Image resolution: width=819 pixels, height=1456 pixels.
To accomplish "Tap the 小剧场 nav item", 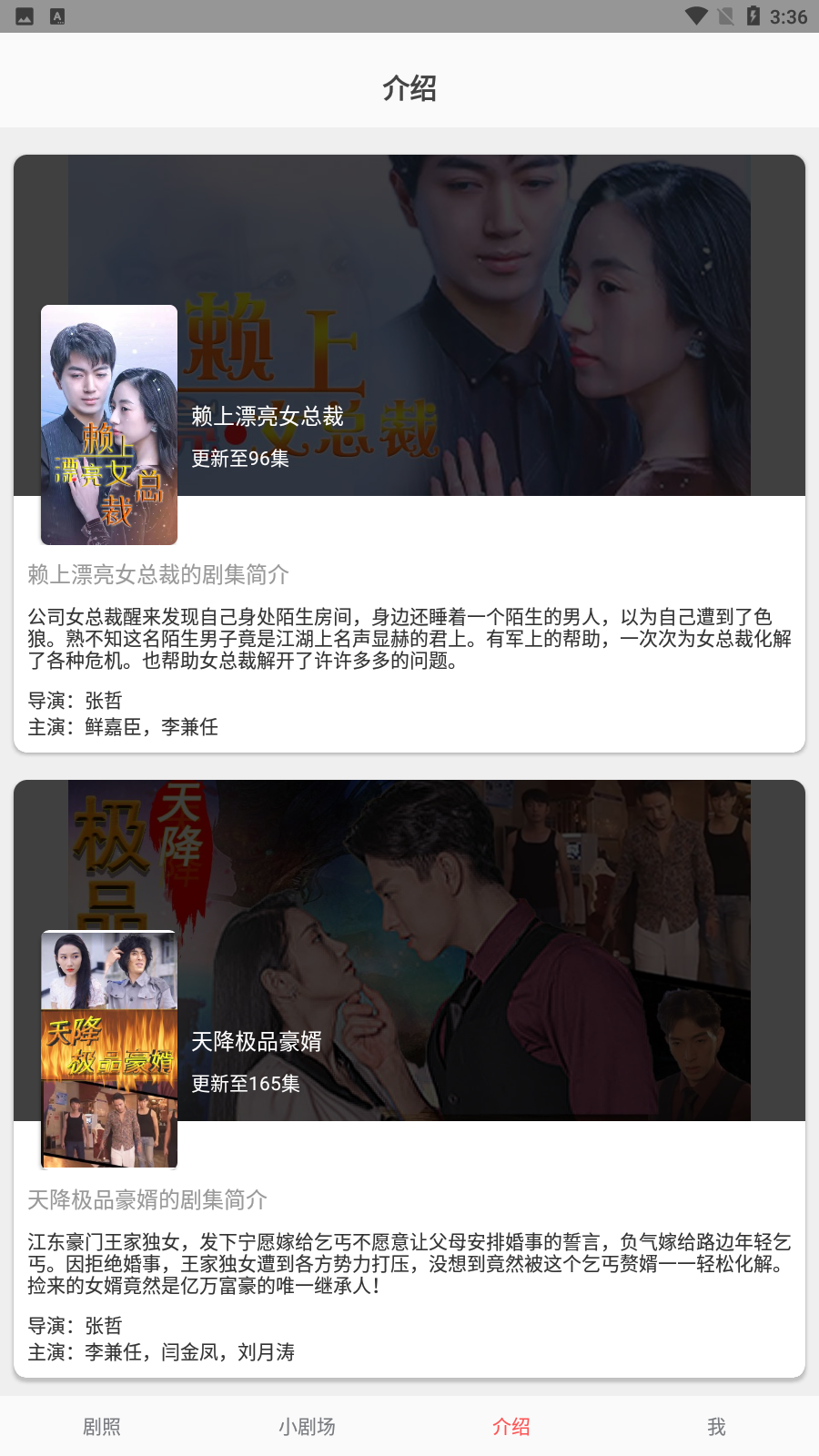I will click(x=307, y=1427).
